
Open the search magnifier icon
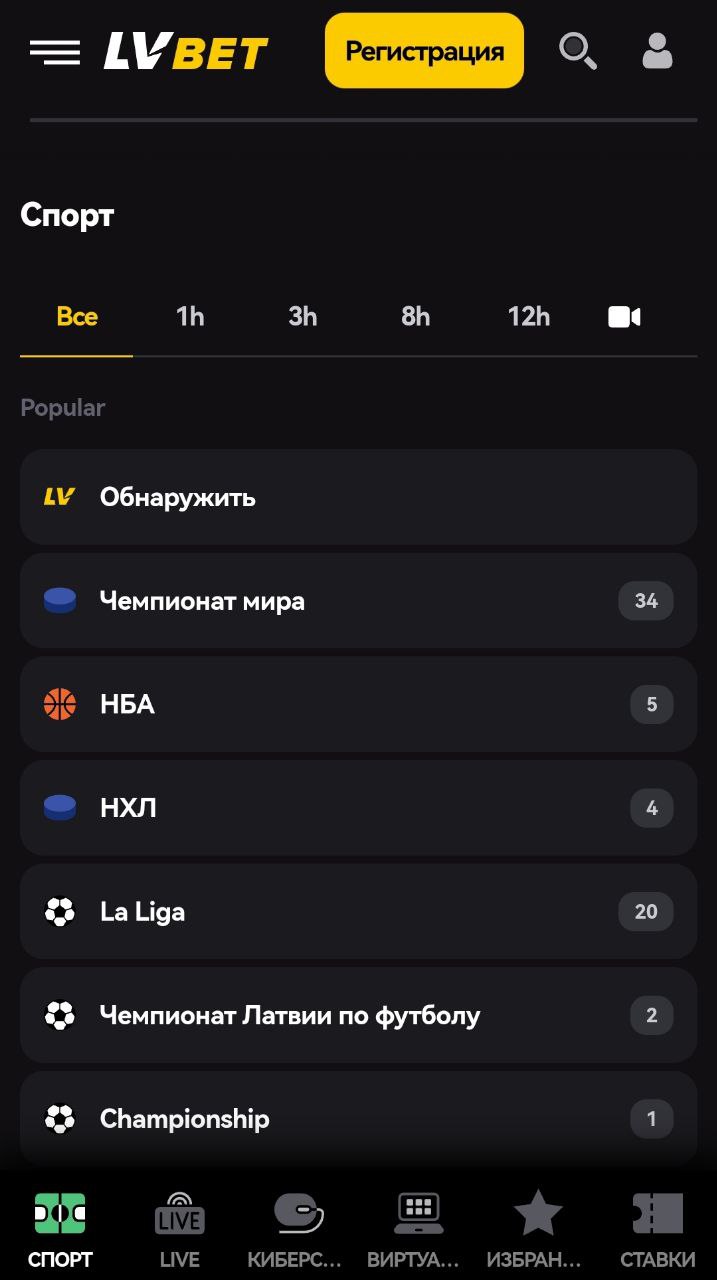click(x=577, y=51)
